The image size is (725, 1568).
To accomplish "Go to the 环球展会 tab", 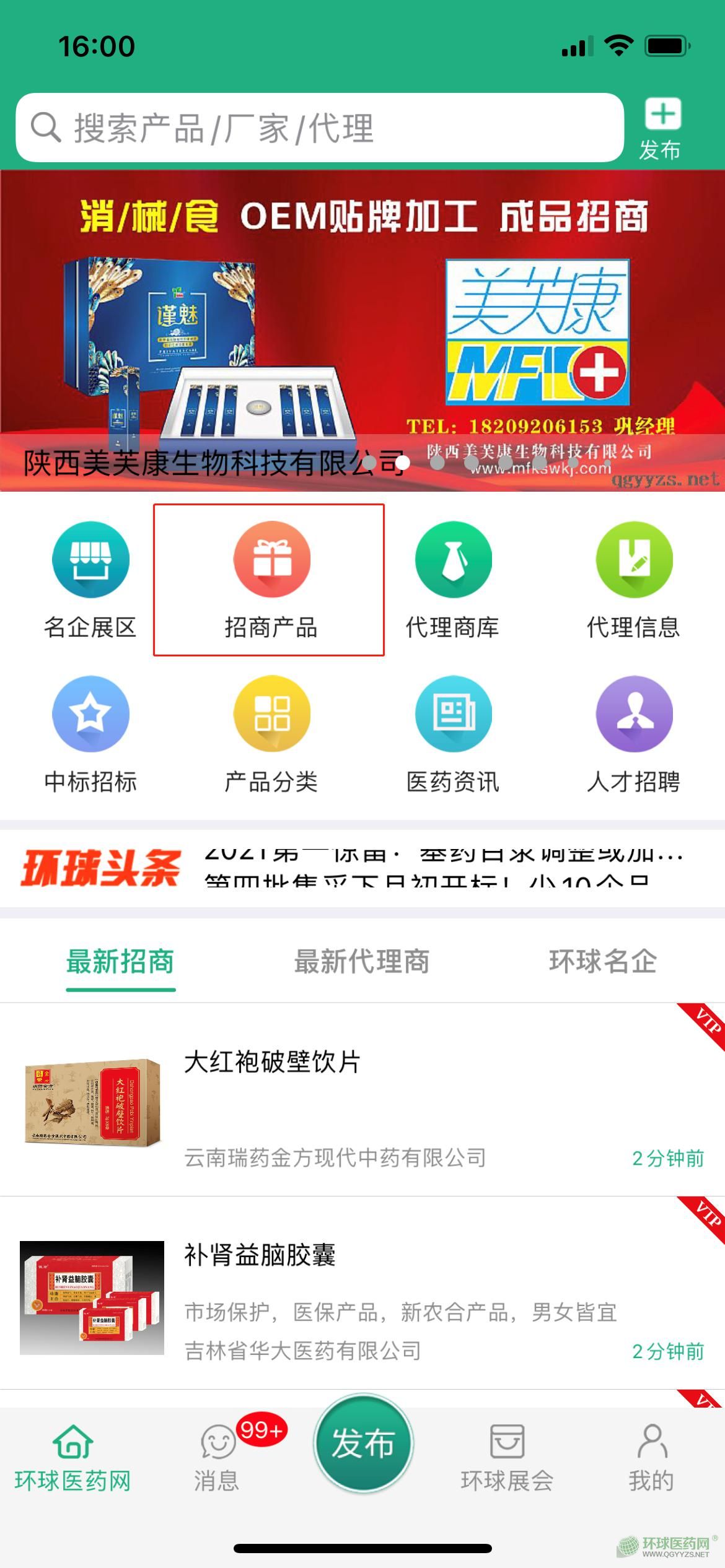I will pos(507,1457).
